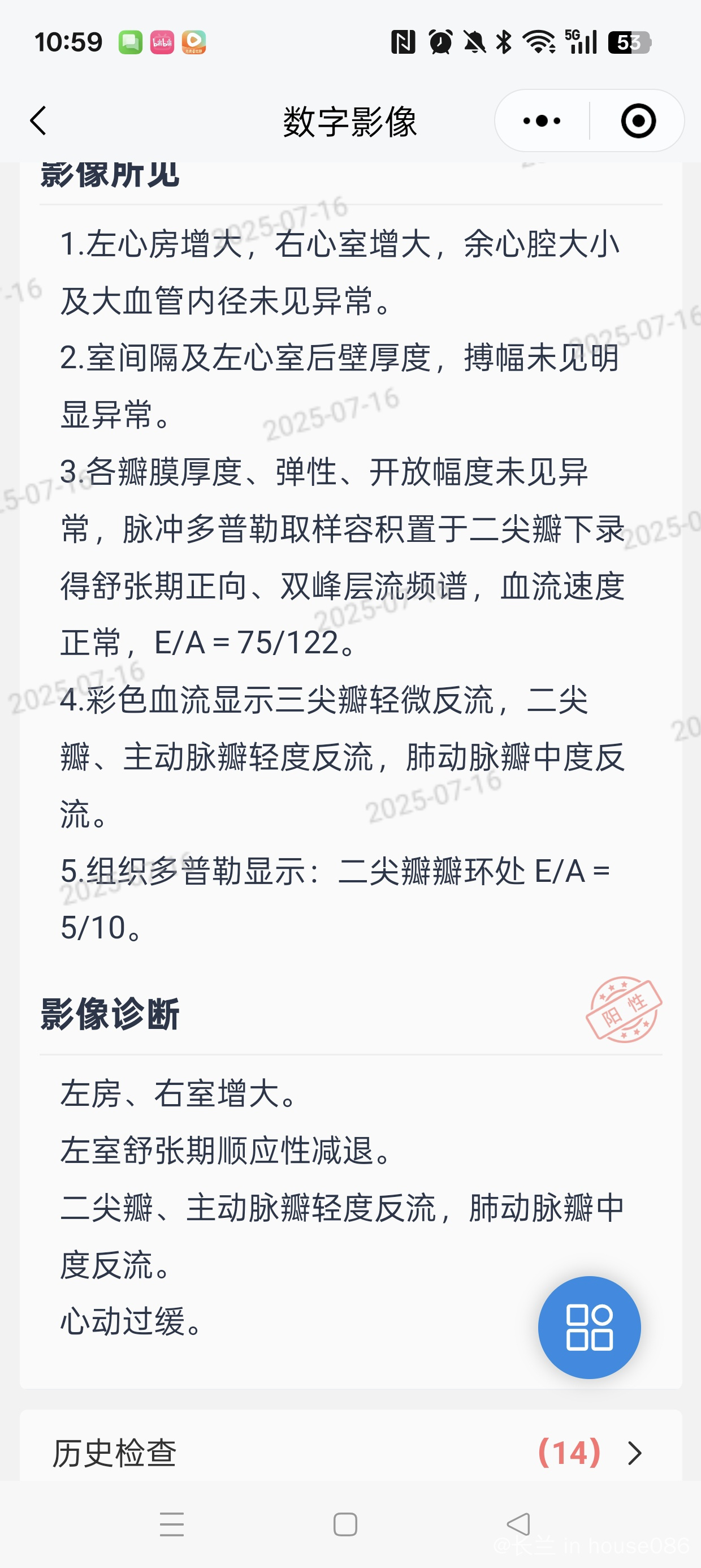Image resolution: width=701 pixels, height=1568 pixels.
Task: Go back using the top-left arrow
Action: tap(38, 120)
